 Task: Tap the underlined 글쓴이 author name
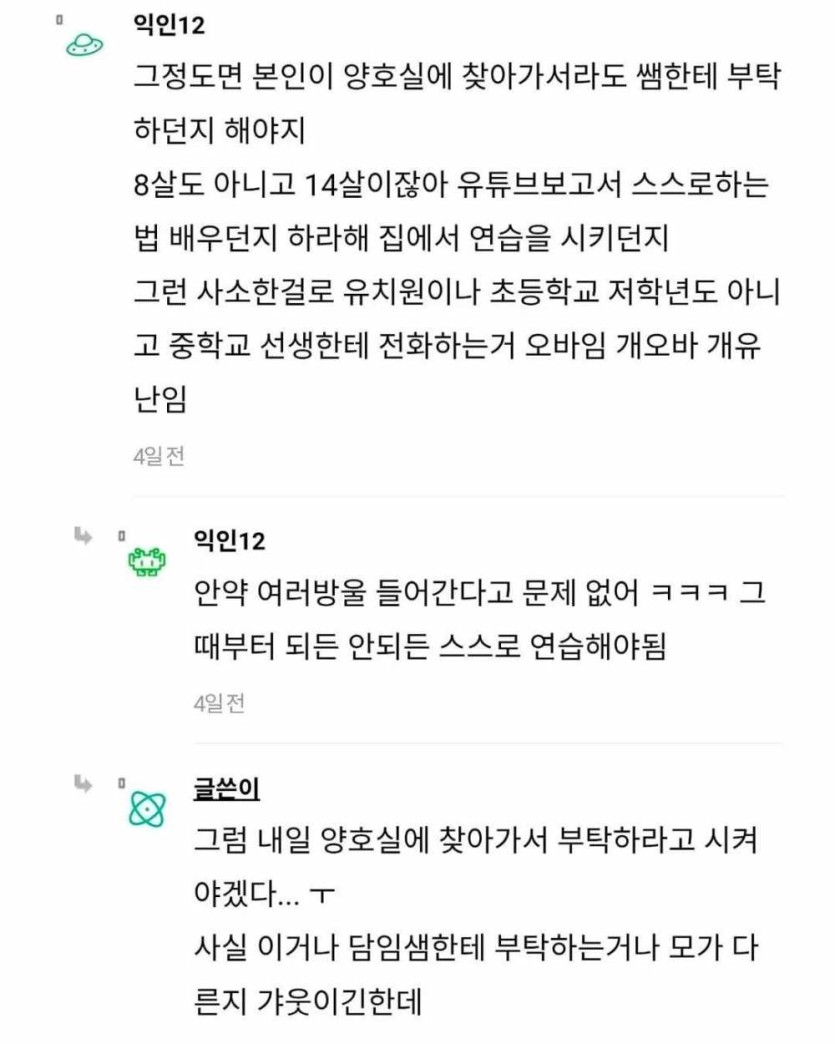coord(227,788)
